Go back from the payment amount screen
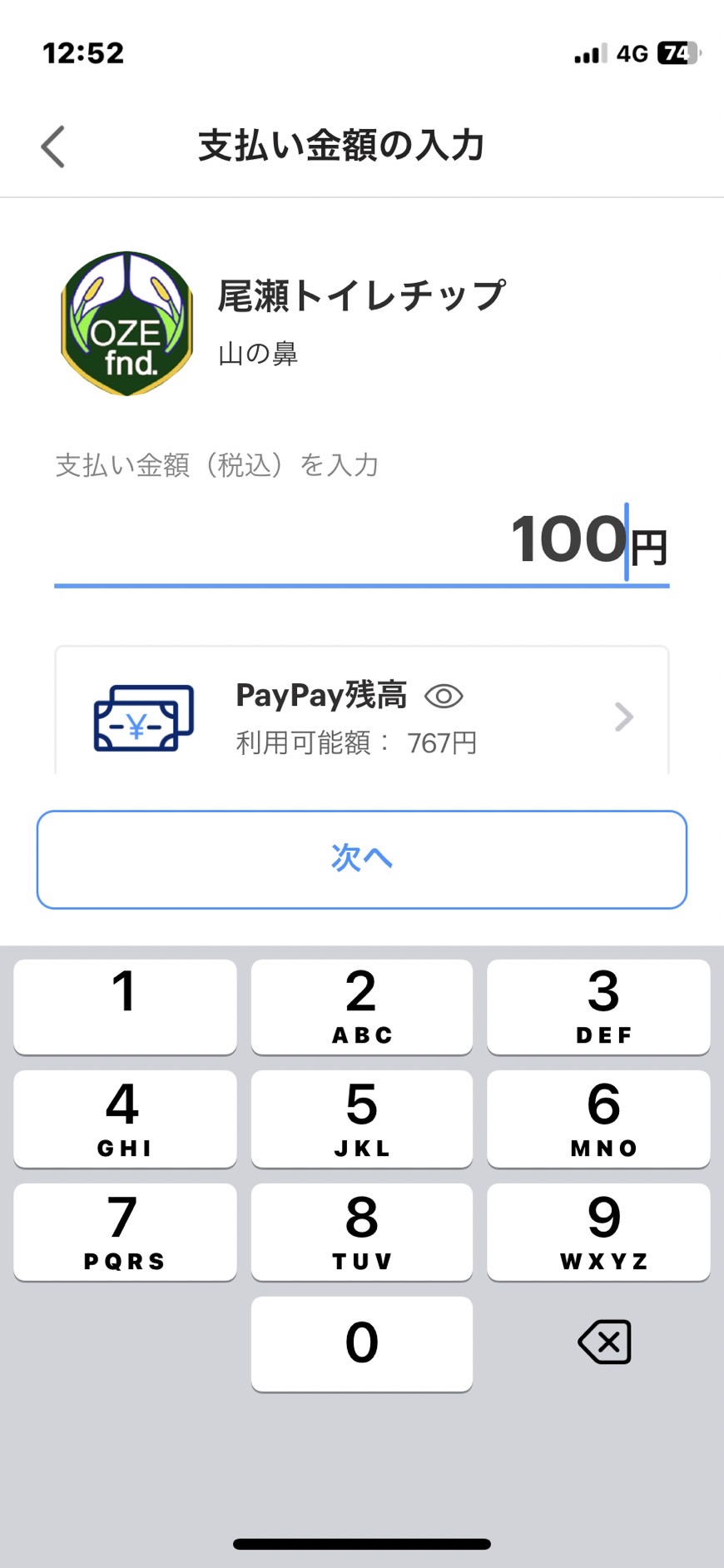 click(53, 147)
